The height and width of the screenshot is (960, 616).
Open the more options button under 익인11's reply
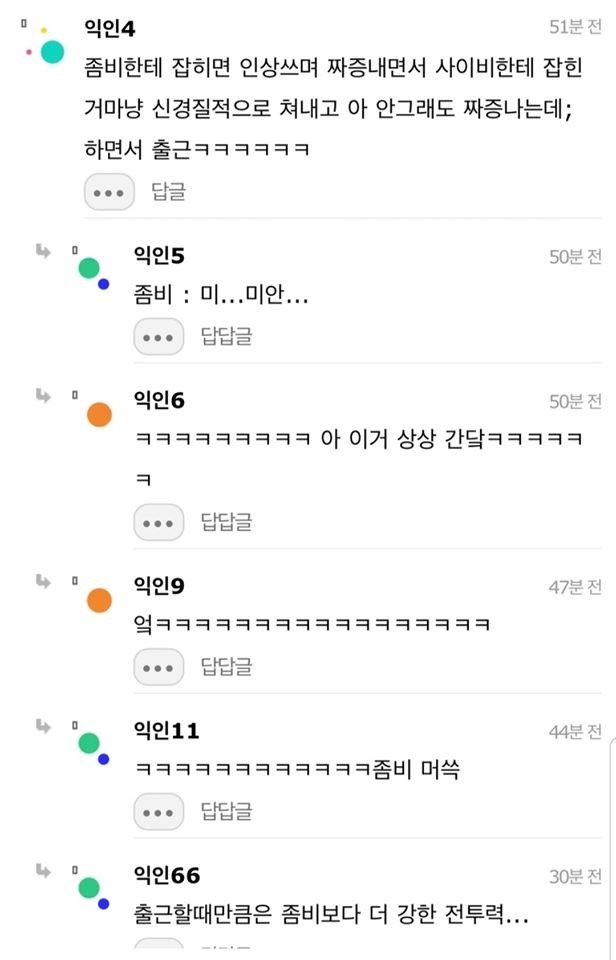pyautogui.click(x=158, y=811)
